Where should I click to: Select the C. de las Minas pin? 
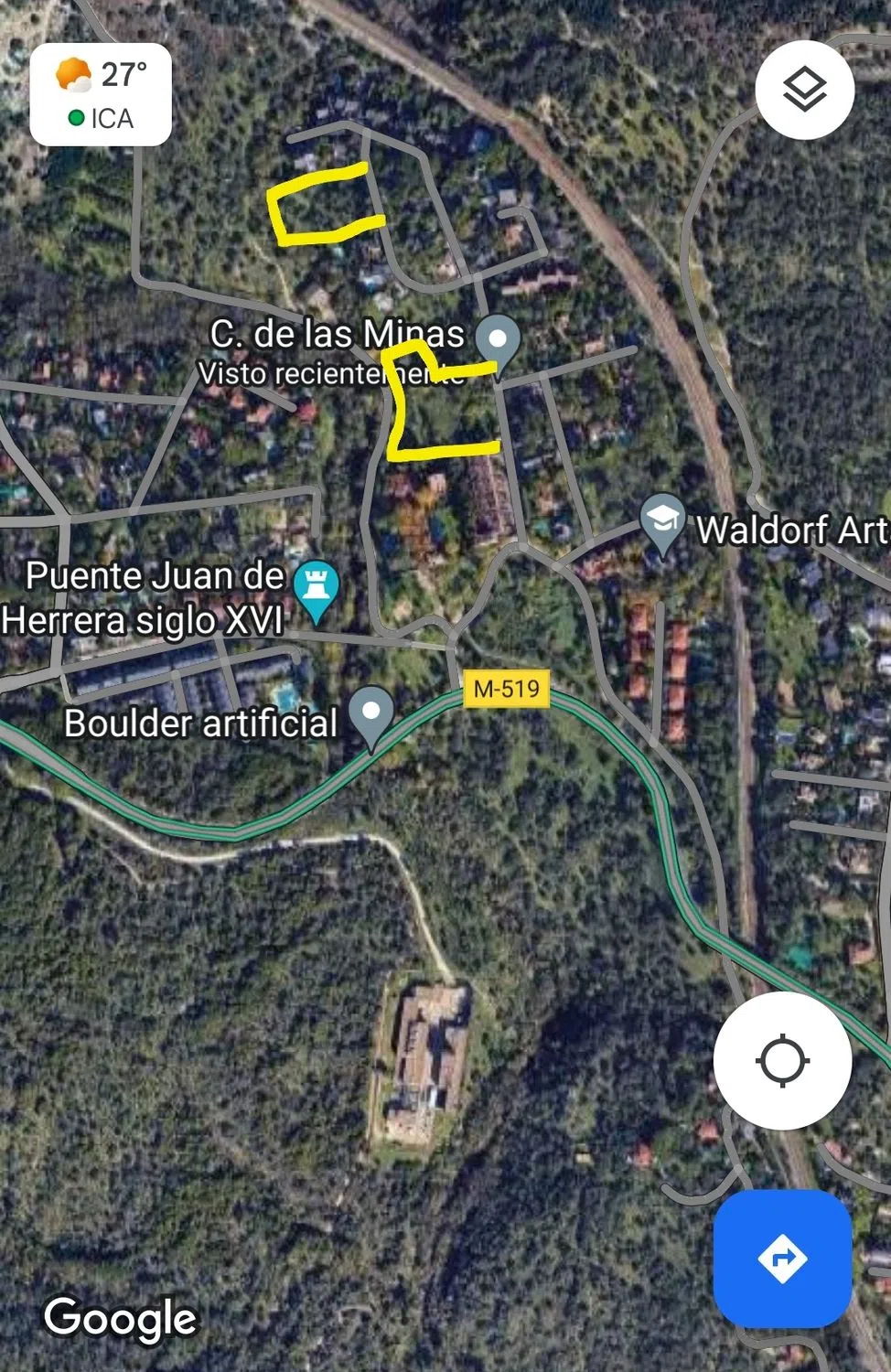[498, 340]
